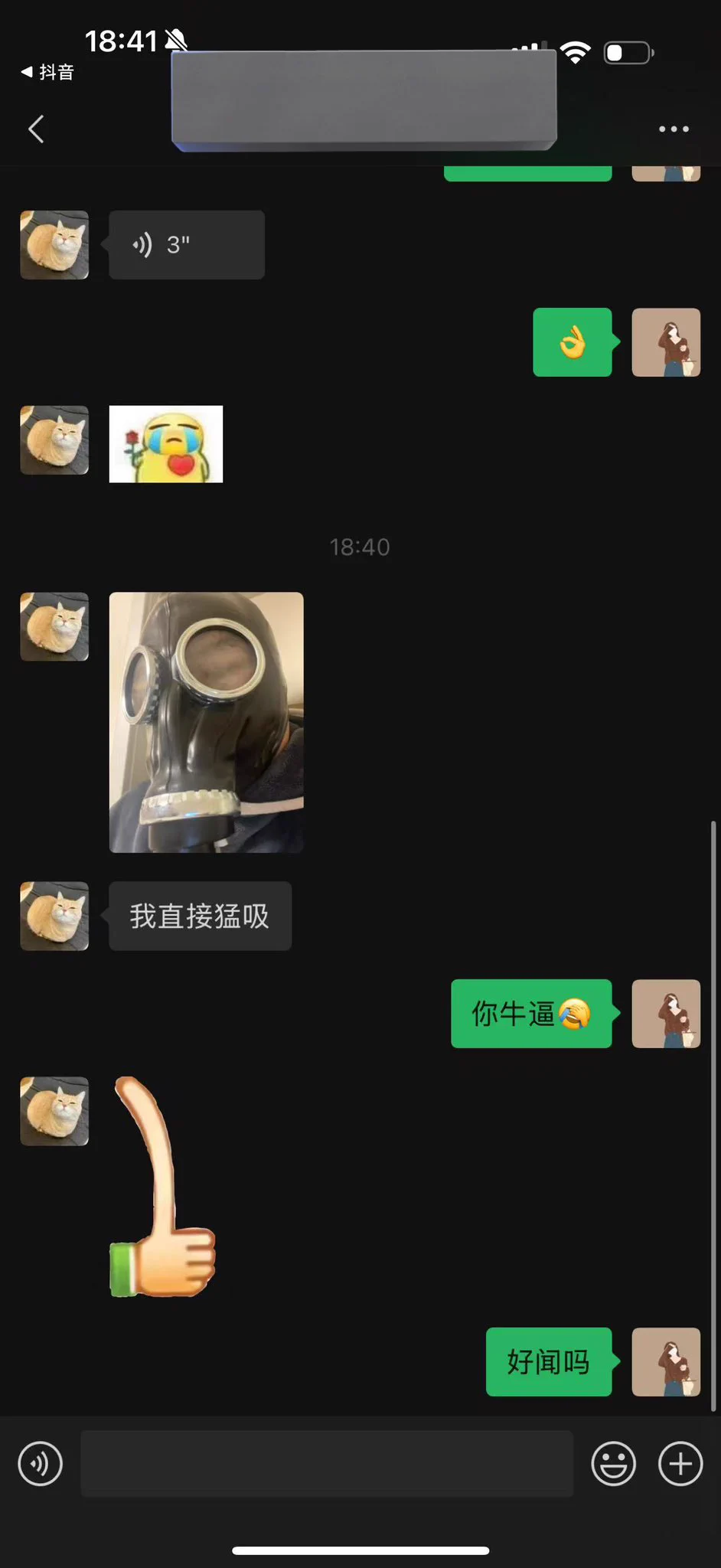Viewport: 721px width, 1568px height.
Task: Switch to voice input mode
Action: pos(40,1463)
